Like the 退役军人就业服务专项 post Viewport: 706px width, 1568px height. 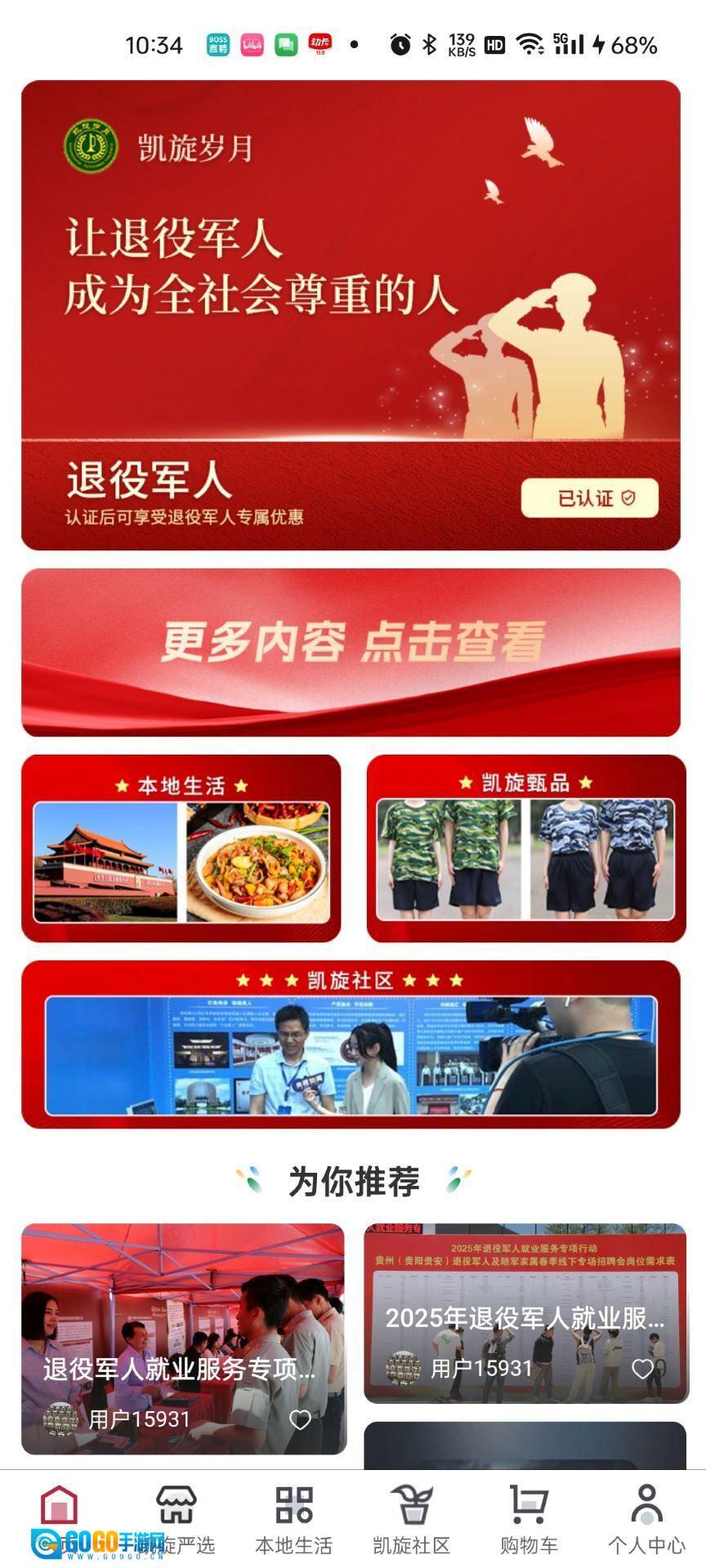(300, 1419)
